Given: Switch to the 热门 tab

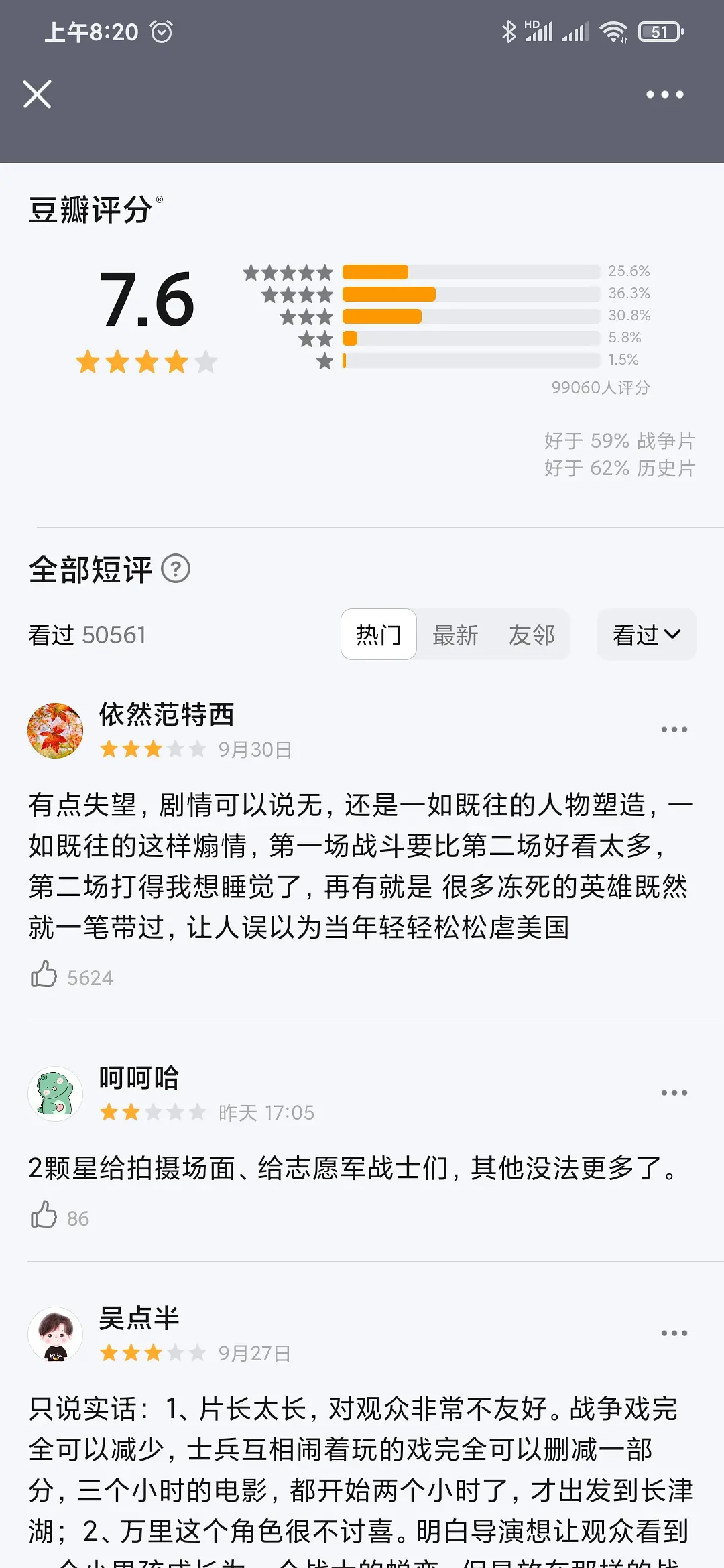Looking at the screenshot, I should (x=379, y=635).
